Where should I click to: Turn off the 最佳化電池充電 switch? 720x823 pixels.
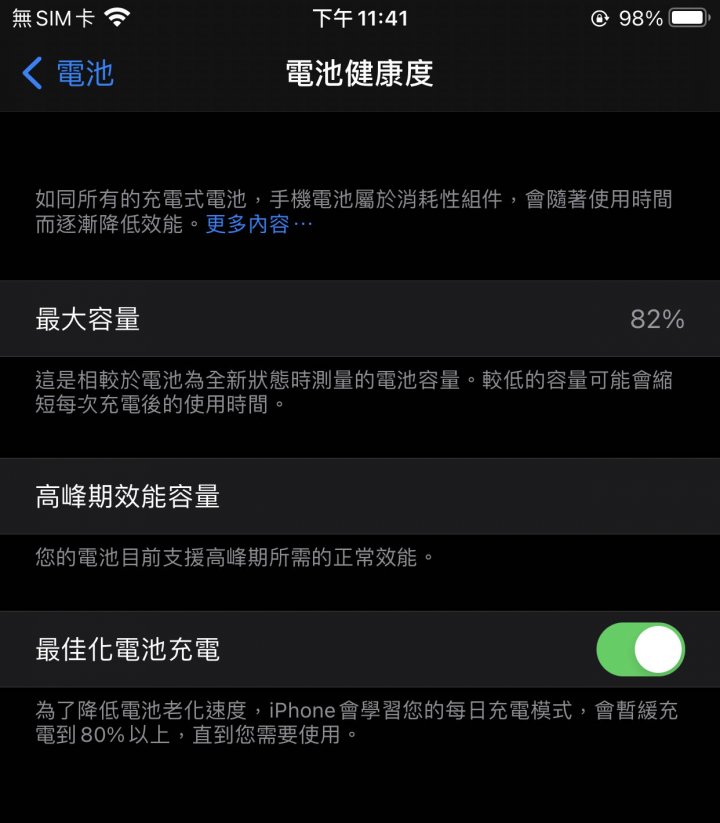point(640,650)
